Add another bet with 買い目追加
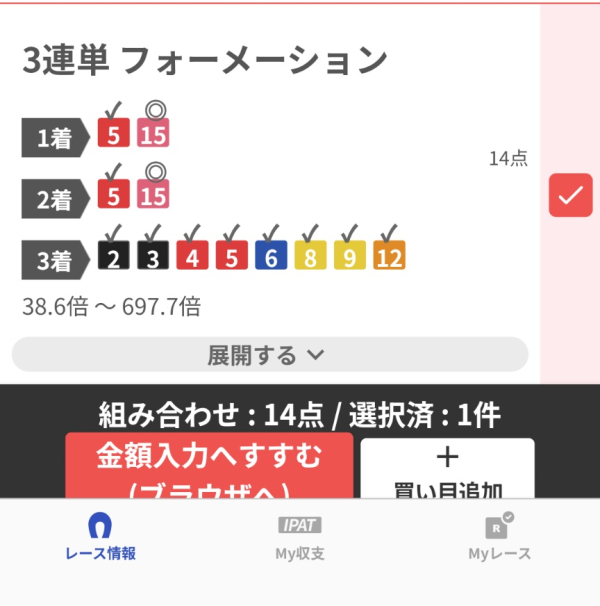The height and width of the screenshot is (606, 600). 447,470
